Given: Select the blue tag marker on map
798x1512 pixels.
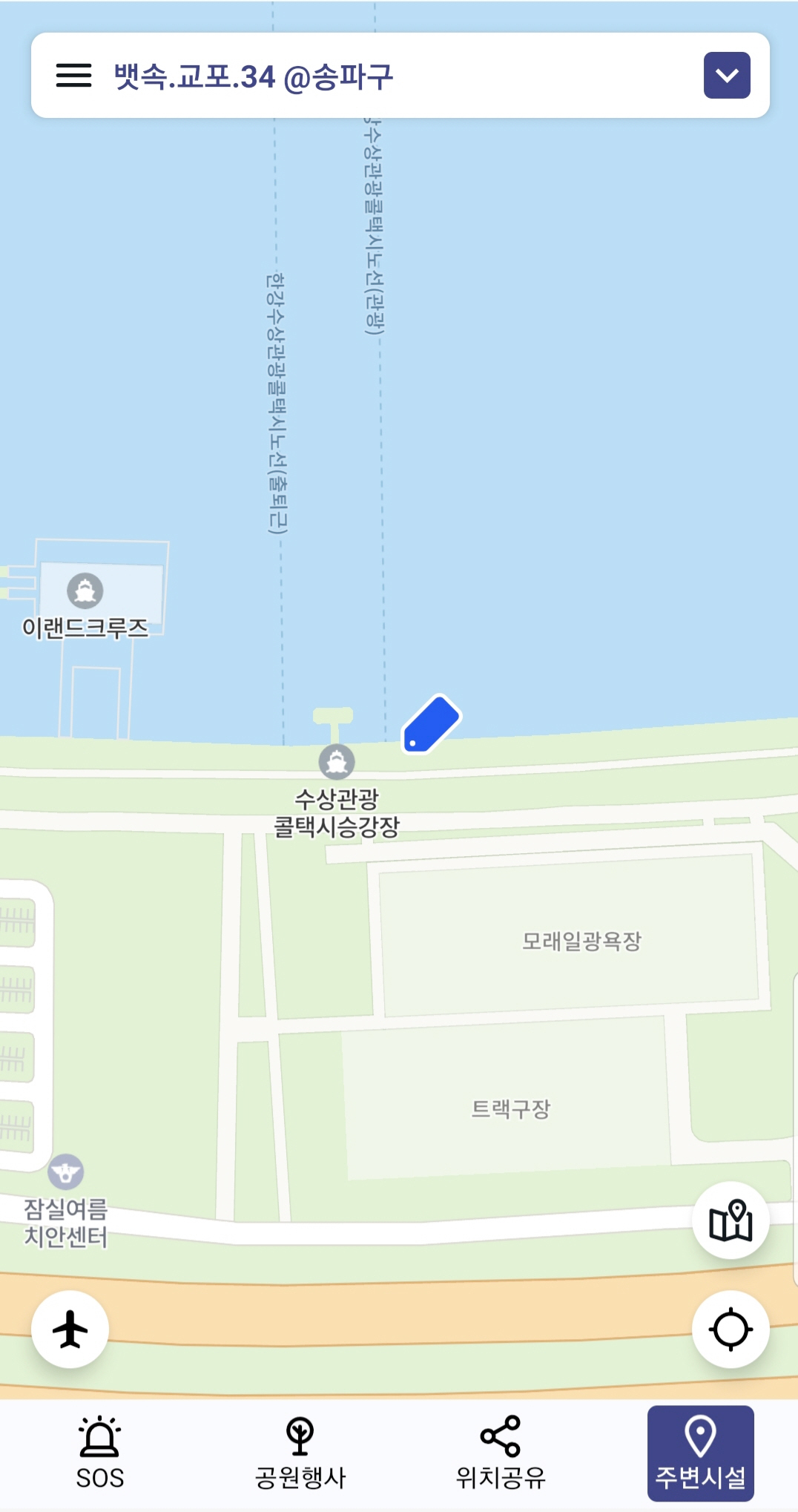Looking at the screenshot, I should [x=431, y=724].
